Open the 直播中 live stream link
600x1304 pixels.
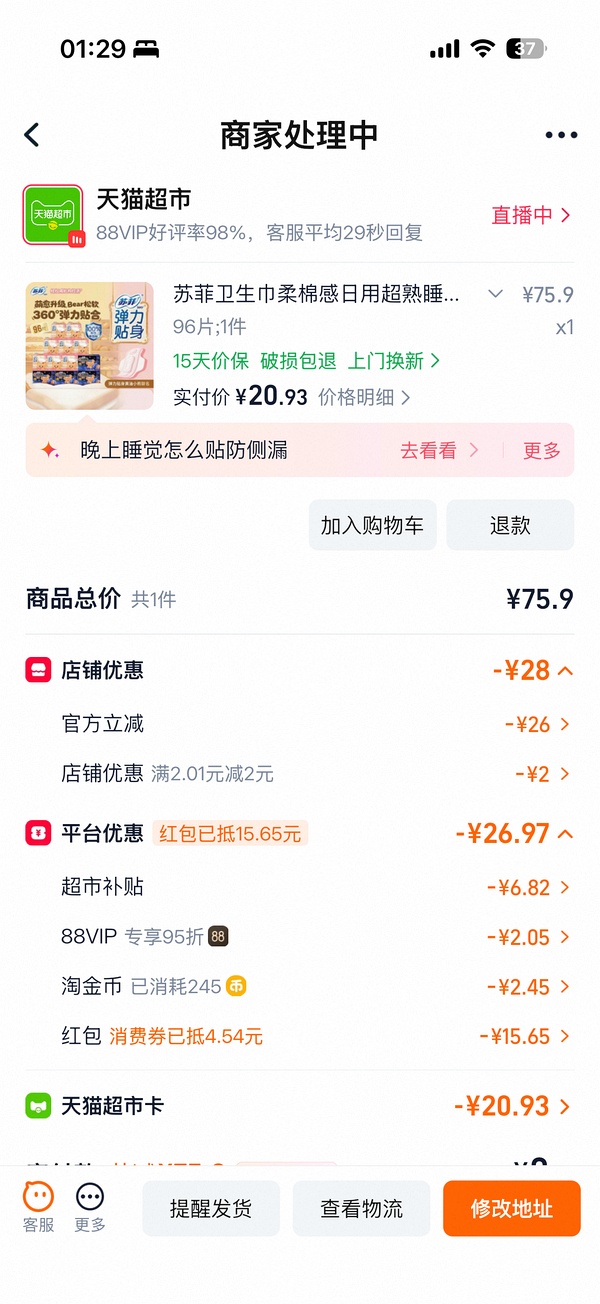click(531, 215)
